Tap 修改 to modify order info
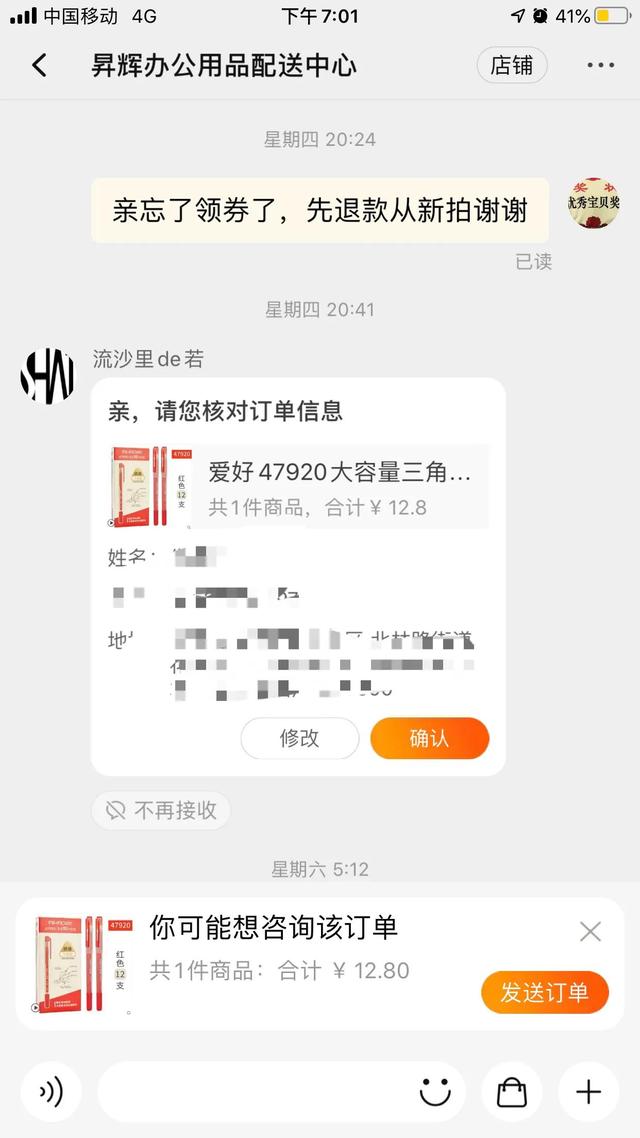Viewport: 640px width, 1138px height. (x=299, y=738)
